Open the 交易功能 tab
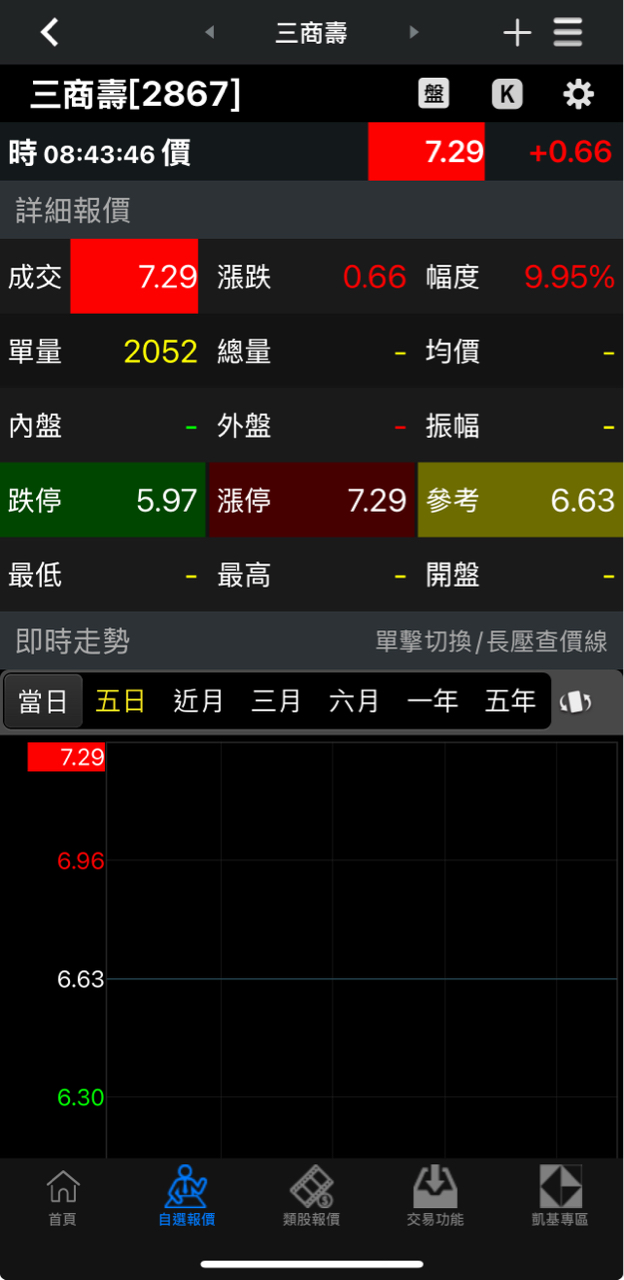The height and width of the screenshot is (1280, 624). (x=435, y=1197)
